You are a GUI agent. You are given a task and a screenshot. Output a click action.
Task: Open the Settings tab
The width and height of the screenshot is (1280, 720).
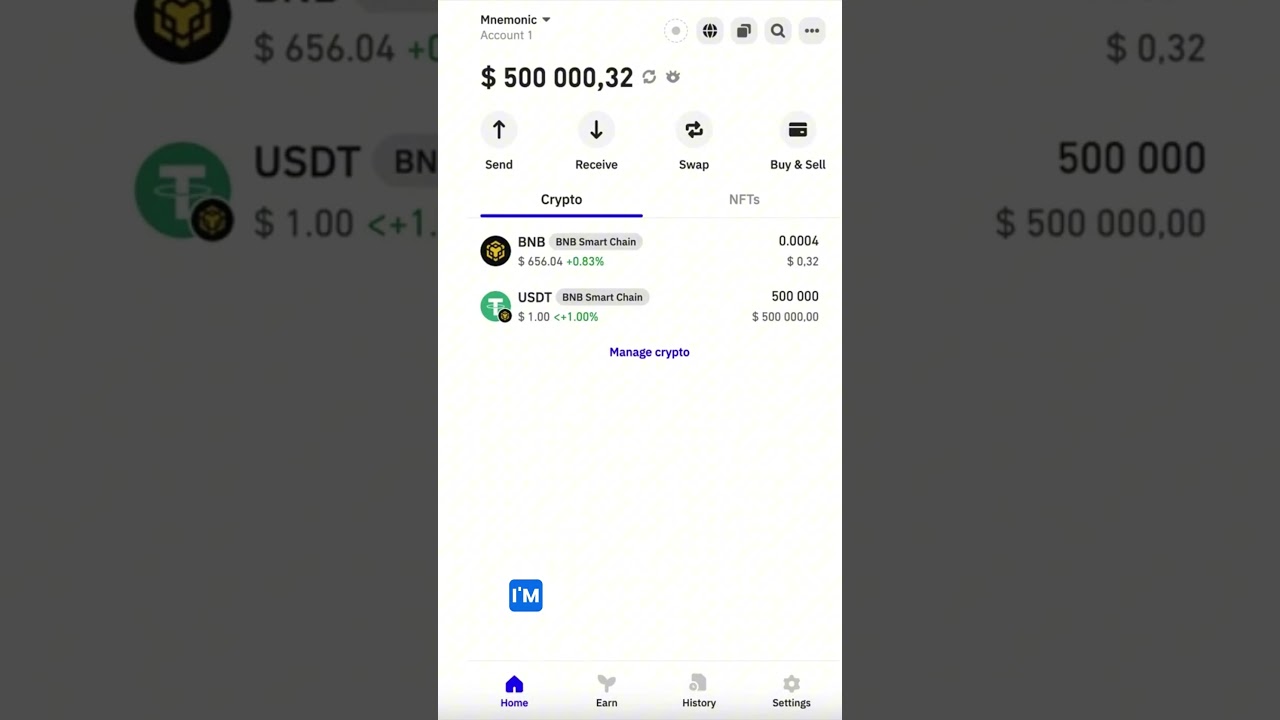(791, 690)
